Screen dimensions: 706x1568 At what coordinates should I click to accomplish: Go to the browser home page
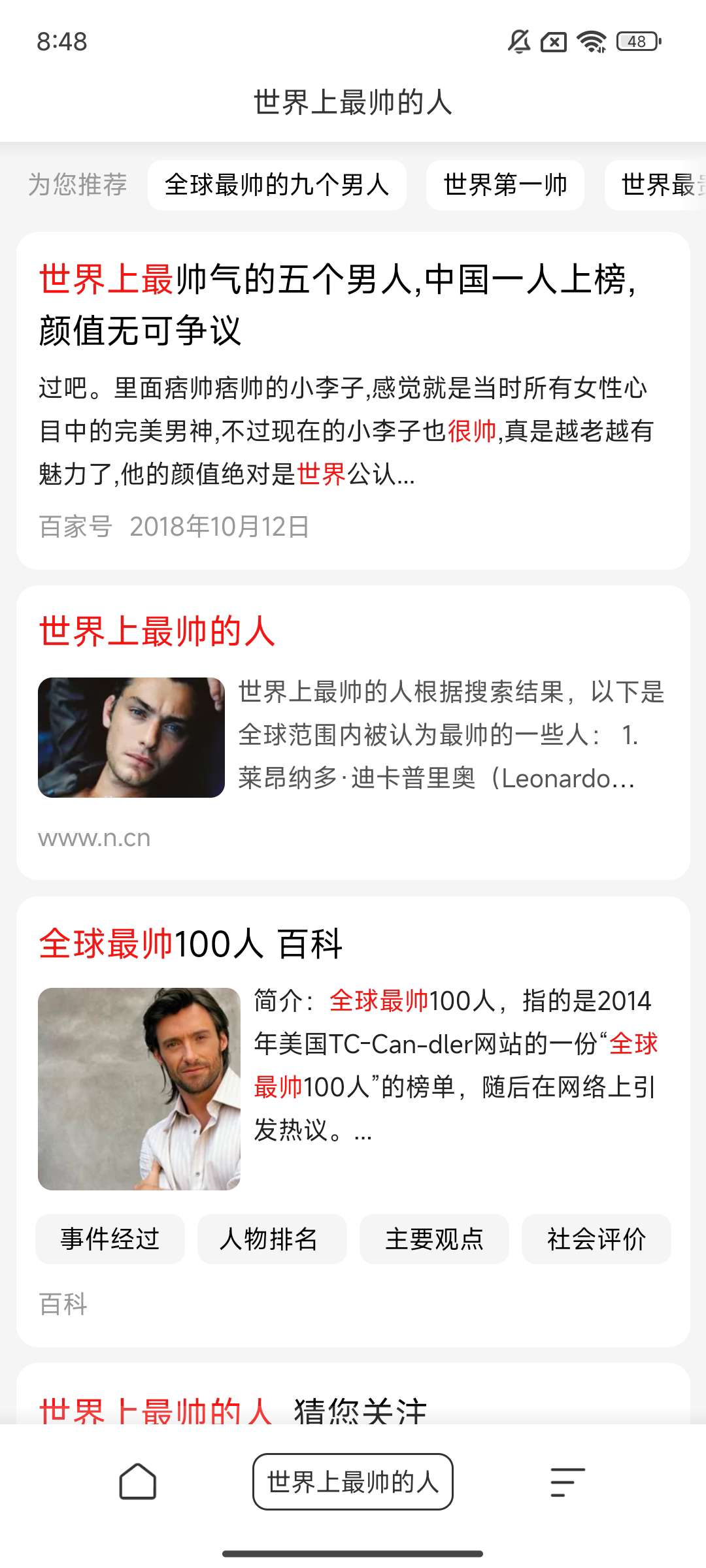click(138, 1482)
